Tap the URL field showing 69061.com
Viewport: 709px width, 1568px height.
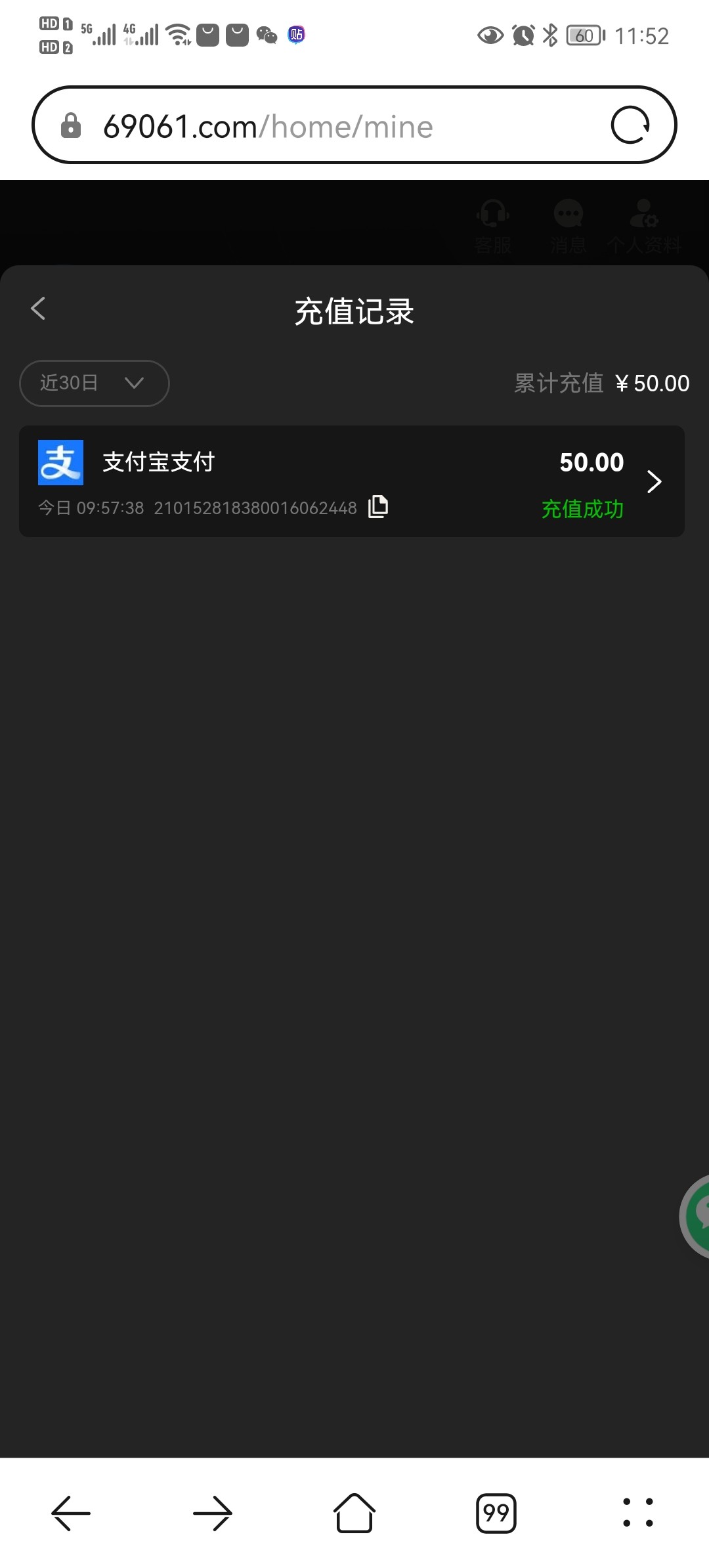tap(328, 126)
